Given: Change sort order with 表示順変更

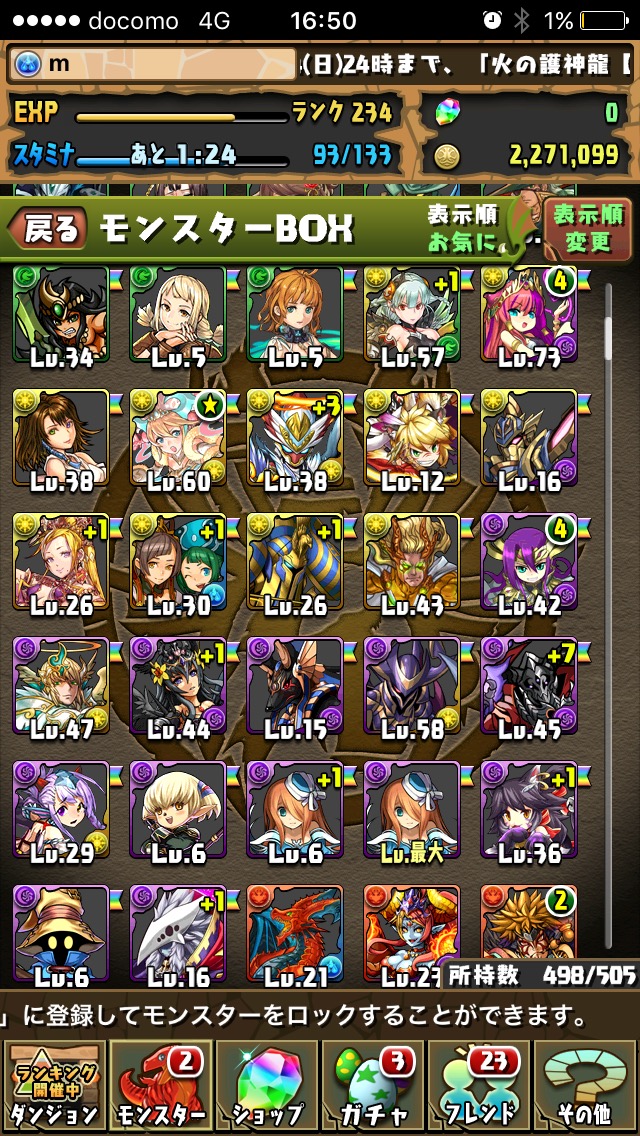Looking at the screenshot, I should pyautogui.click(x=588, y=229).
